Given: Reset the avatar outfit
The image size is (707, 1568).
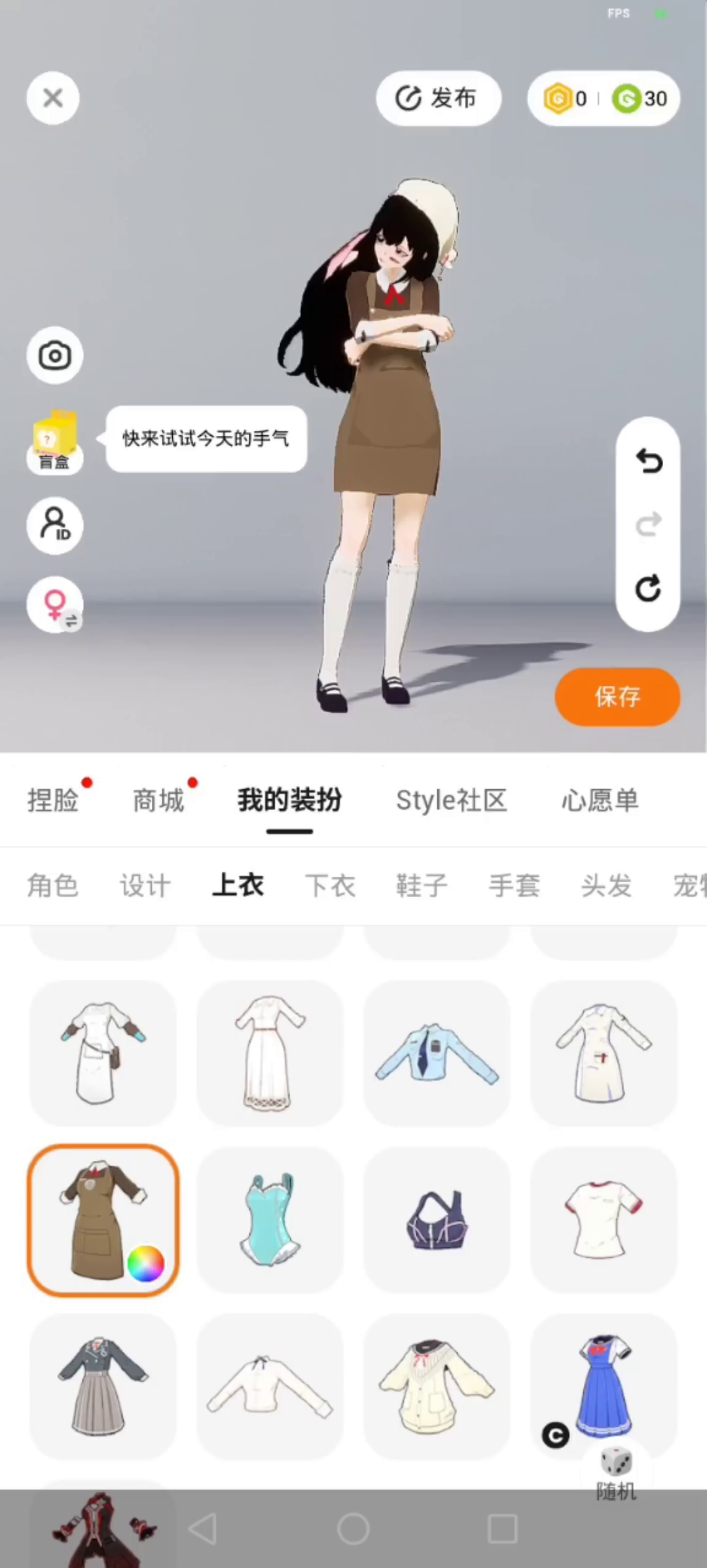Looking at the screenshot, I should 649,588.
